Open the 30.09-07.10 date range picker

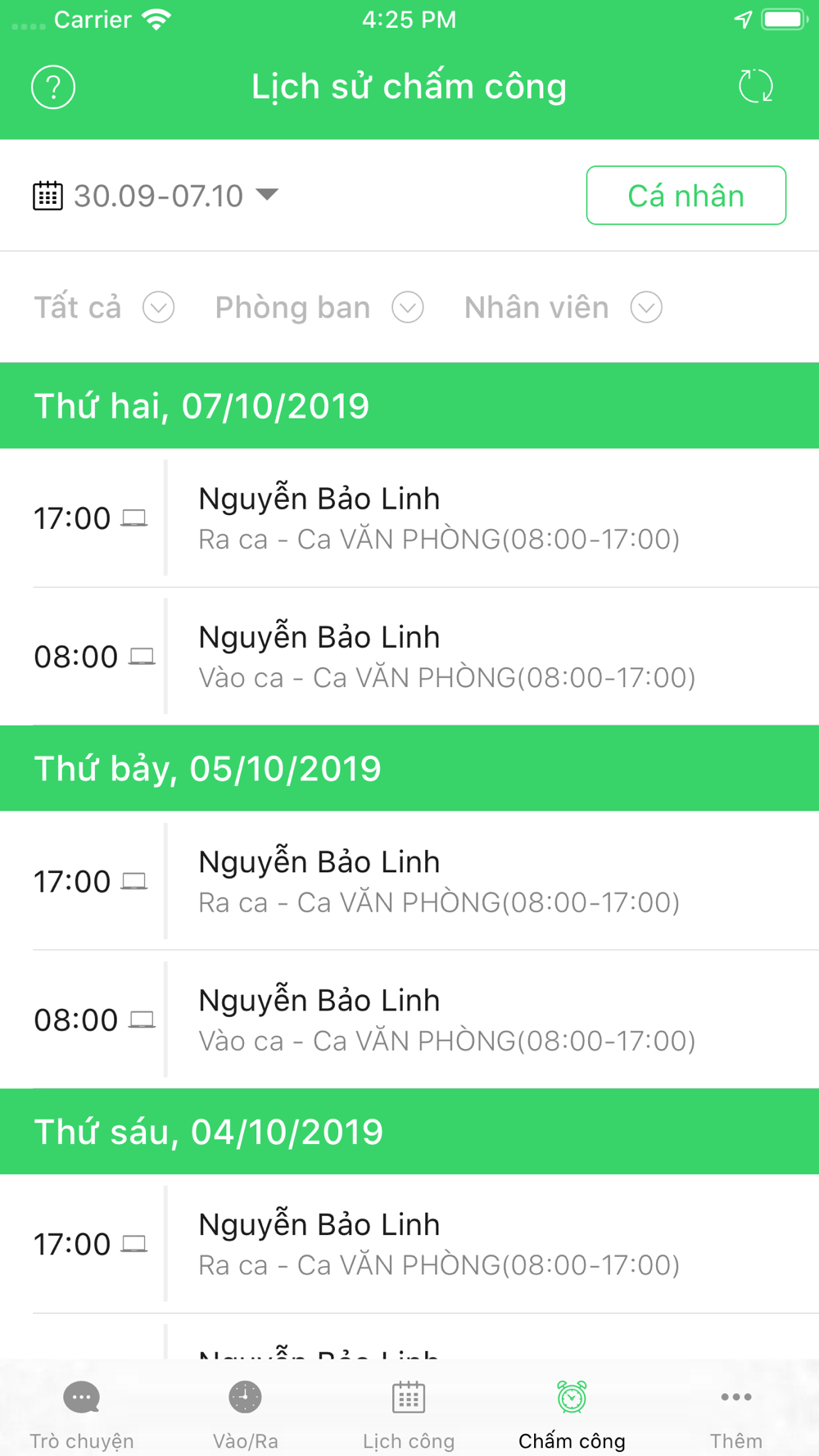tap(156, 196)
